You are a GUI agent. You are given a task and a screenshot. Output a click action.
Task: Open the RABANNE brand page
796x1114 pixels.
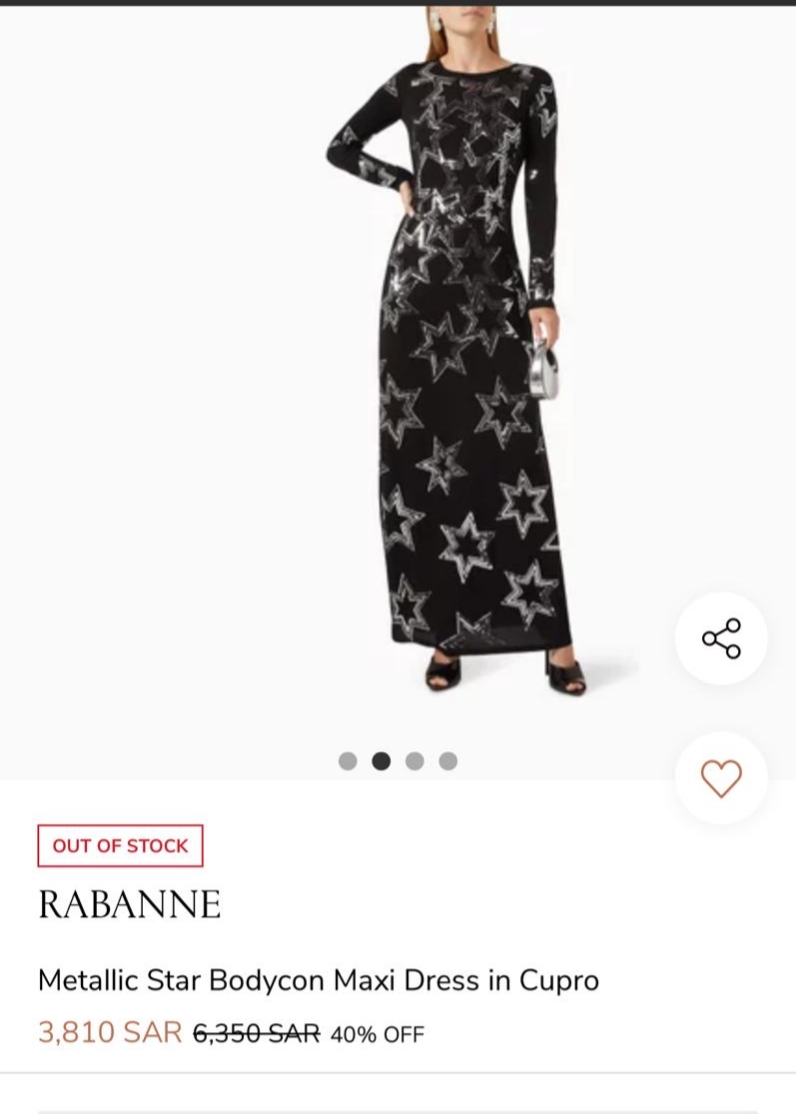point(129,904)
